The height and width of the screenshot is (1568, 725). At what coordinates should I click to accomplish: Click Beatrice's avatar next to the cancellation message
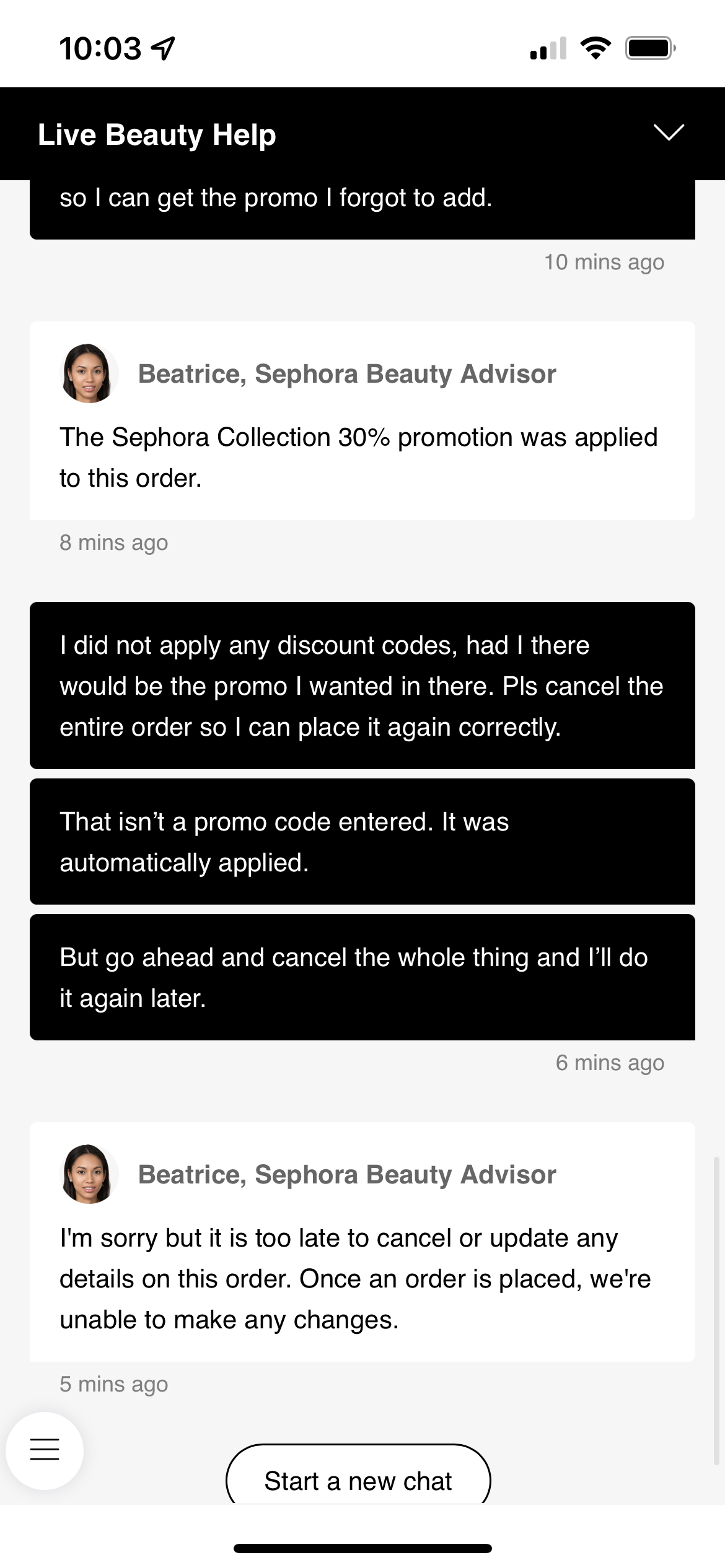point(89,1174)
